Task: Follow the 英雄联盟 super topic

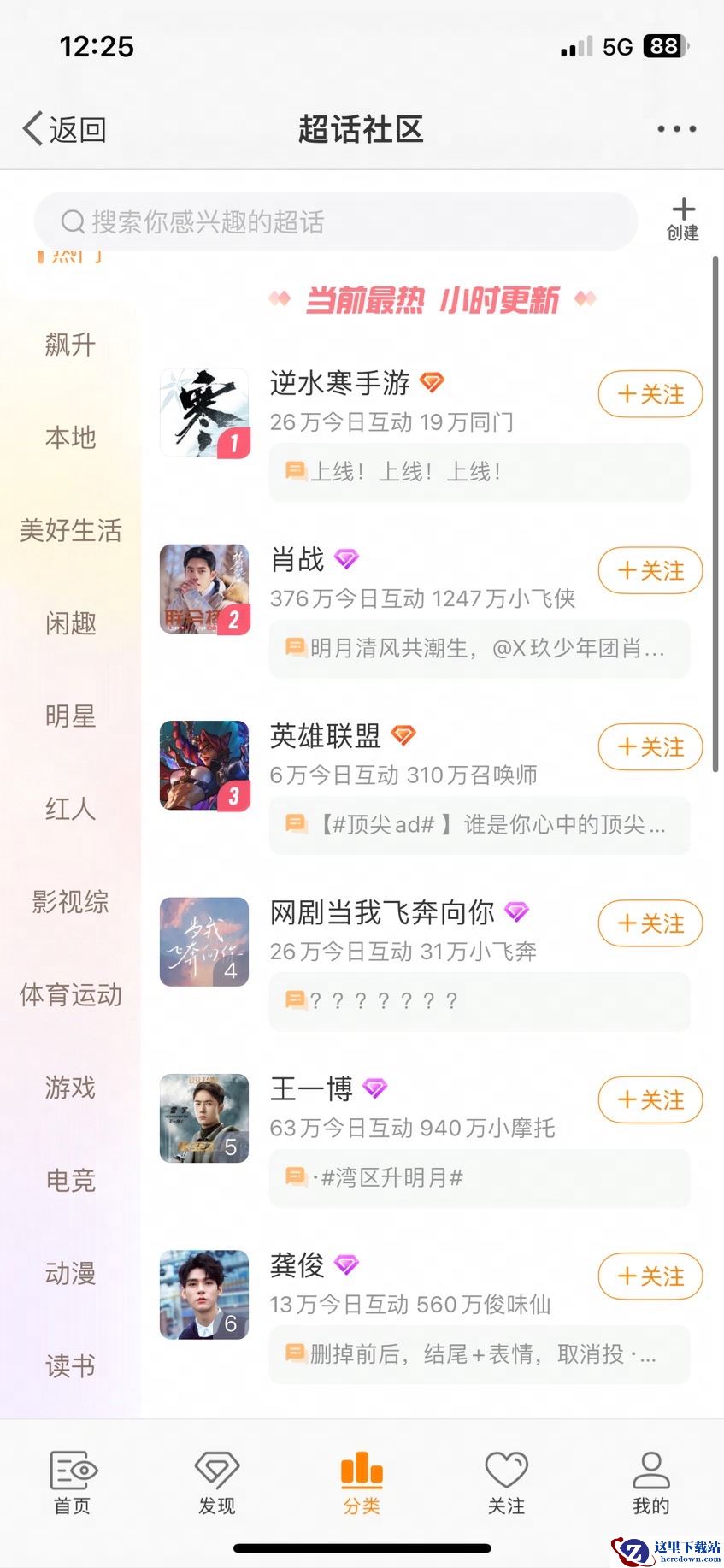Action: [650, 747]
